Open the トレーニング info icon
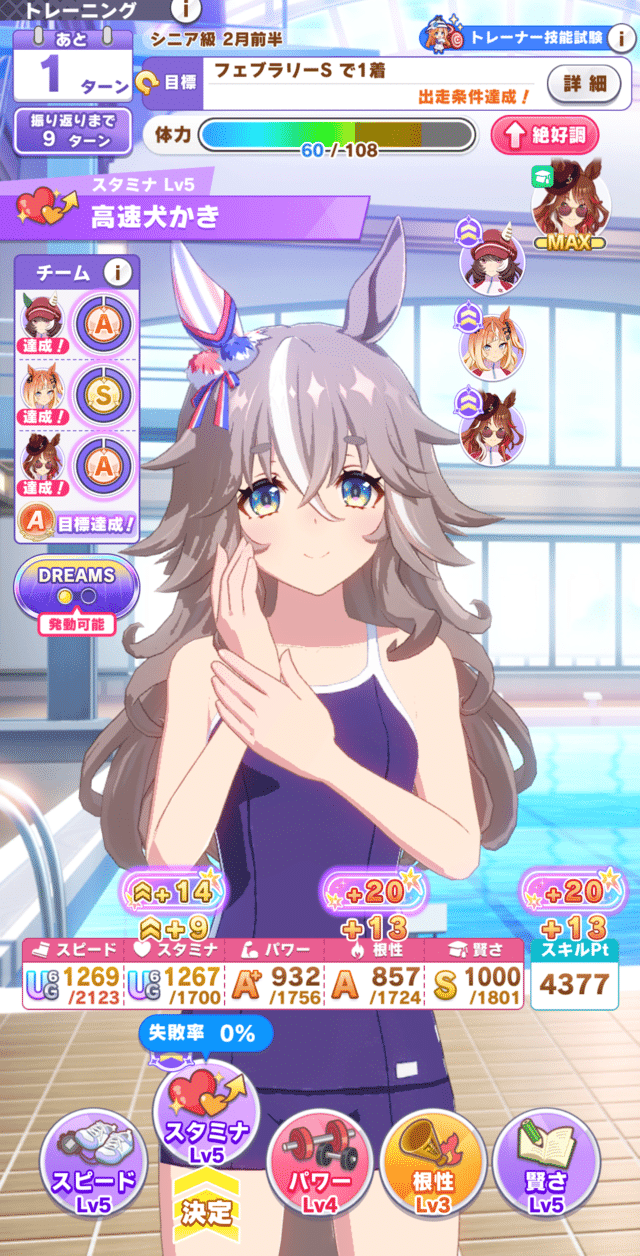 pyautogui.click(x=185, y=10)
